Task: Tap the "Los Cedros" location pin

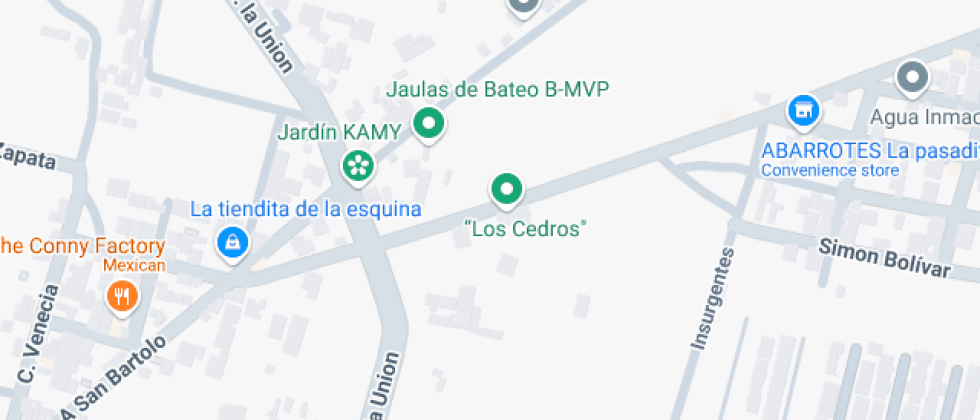Action: (x=506, y=189)
